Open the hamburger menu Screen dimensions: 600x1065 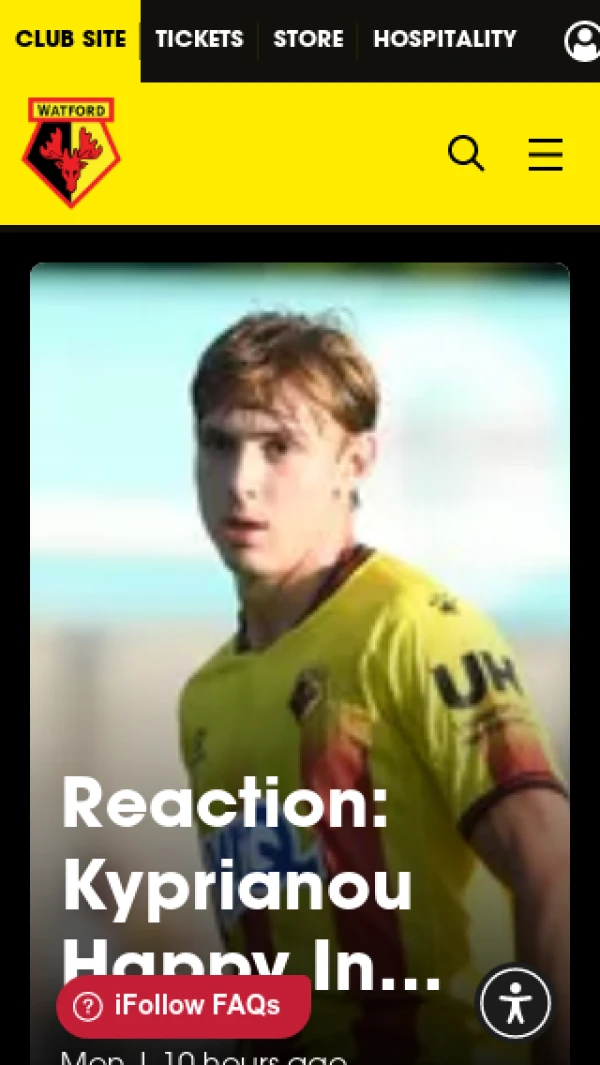point(545,154)
